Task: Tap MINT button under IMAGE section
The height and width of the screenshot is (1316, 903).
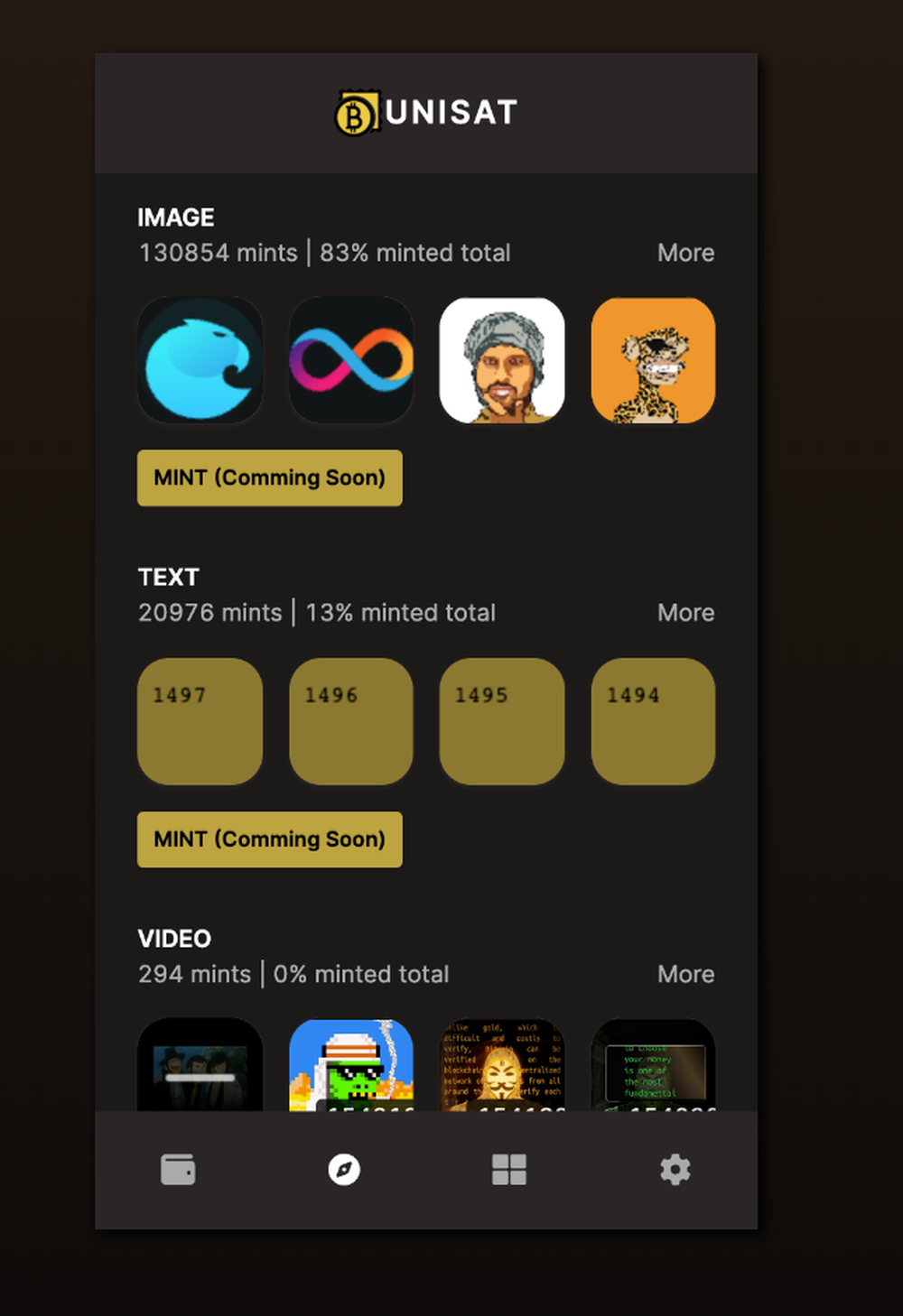Action: (x=269, y=477)
